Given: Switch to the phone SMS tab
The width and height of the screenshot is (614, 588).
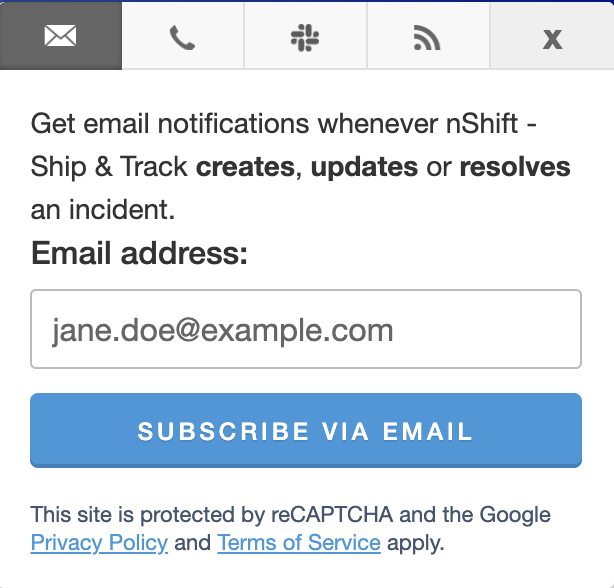Looking at the screenshot, I should [x=183, y=37].
